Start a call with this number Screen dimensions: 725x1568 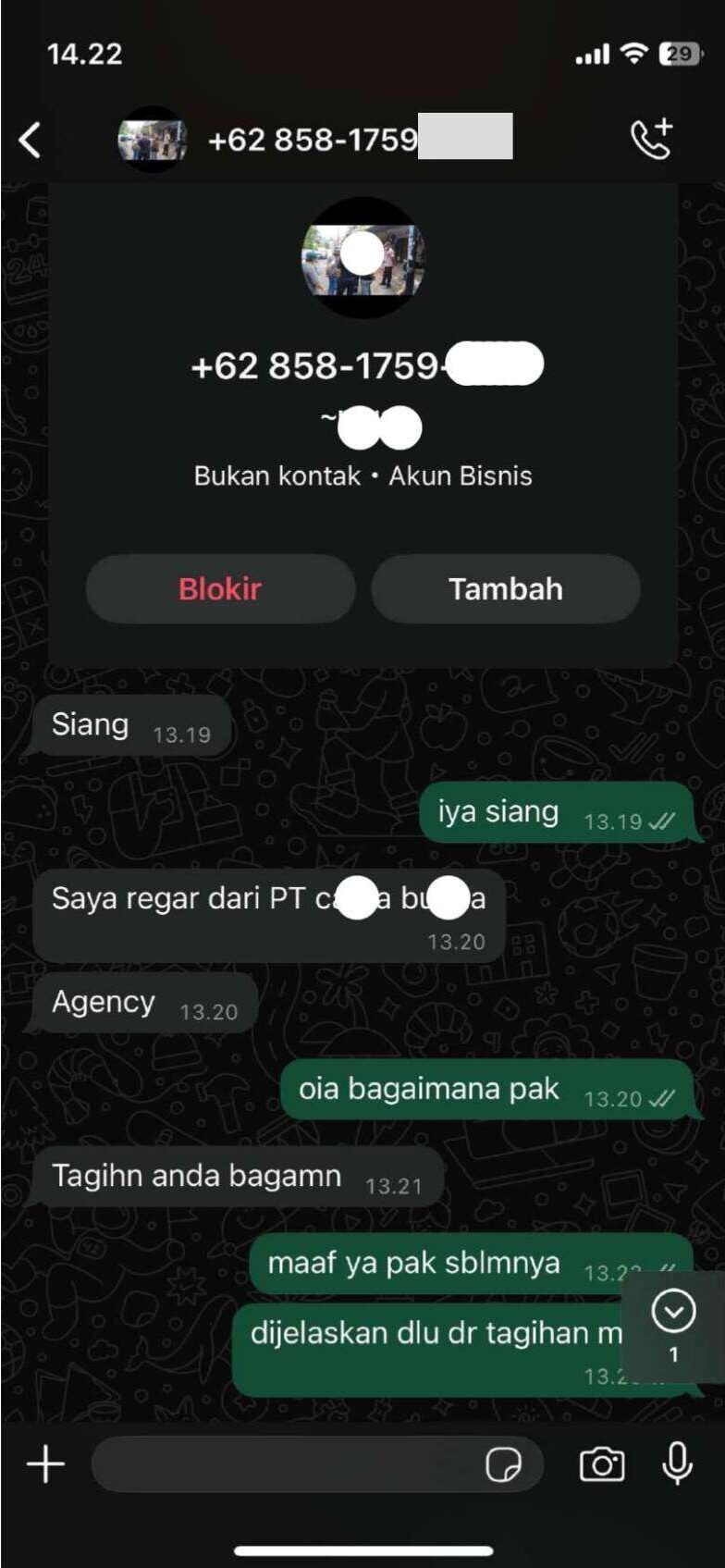tap(651, 140)
